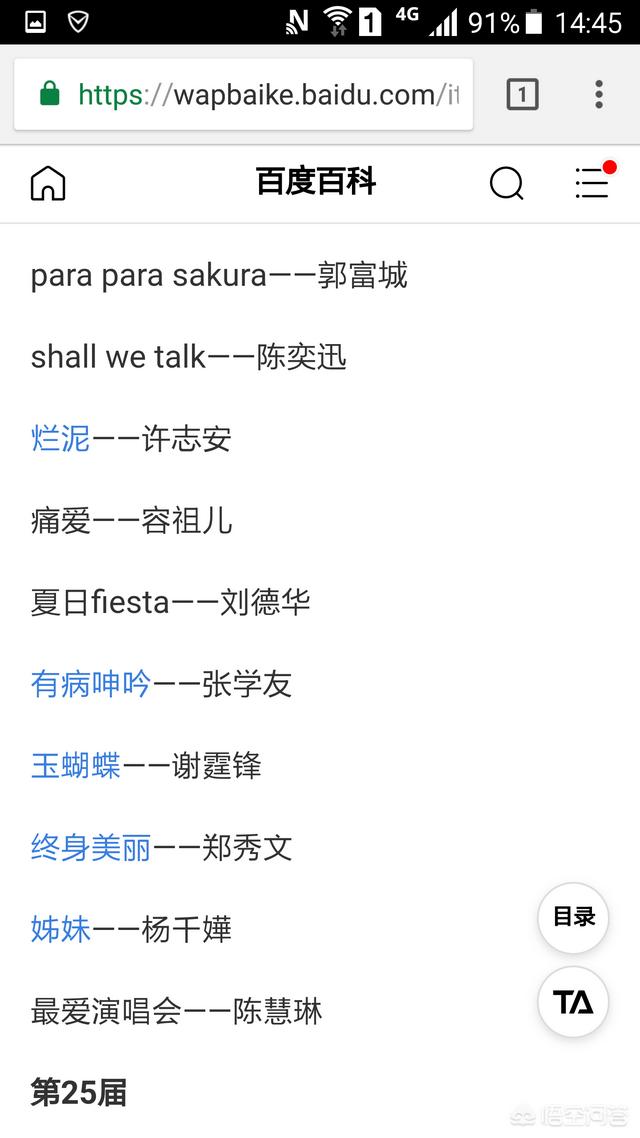Open the Baike menu list icon
Viewport: 640px width, 1138px height.
593,182
